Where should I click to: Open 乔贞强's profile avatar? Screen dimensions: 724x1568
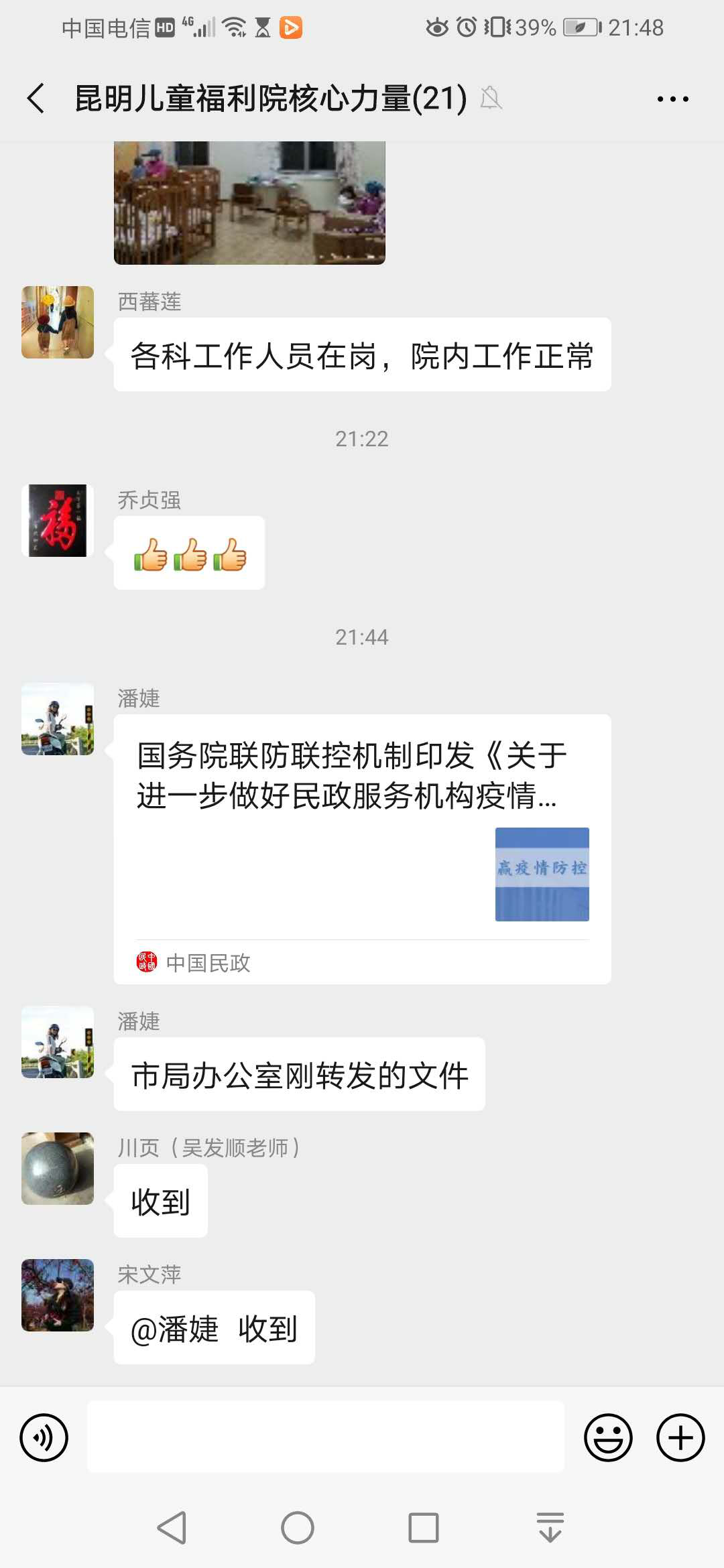click(58, 521)
